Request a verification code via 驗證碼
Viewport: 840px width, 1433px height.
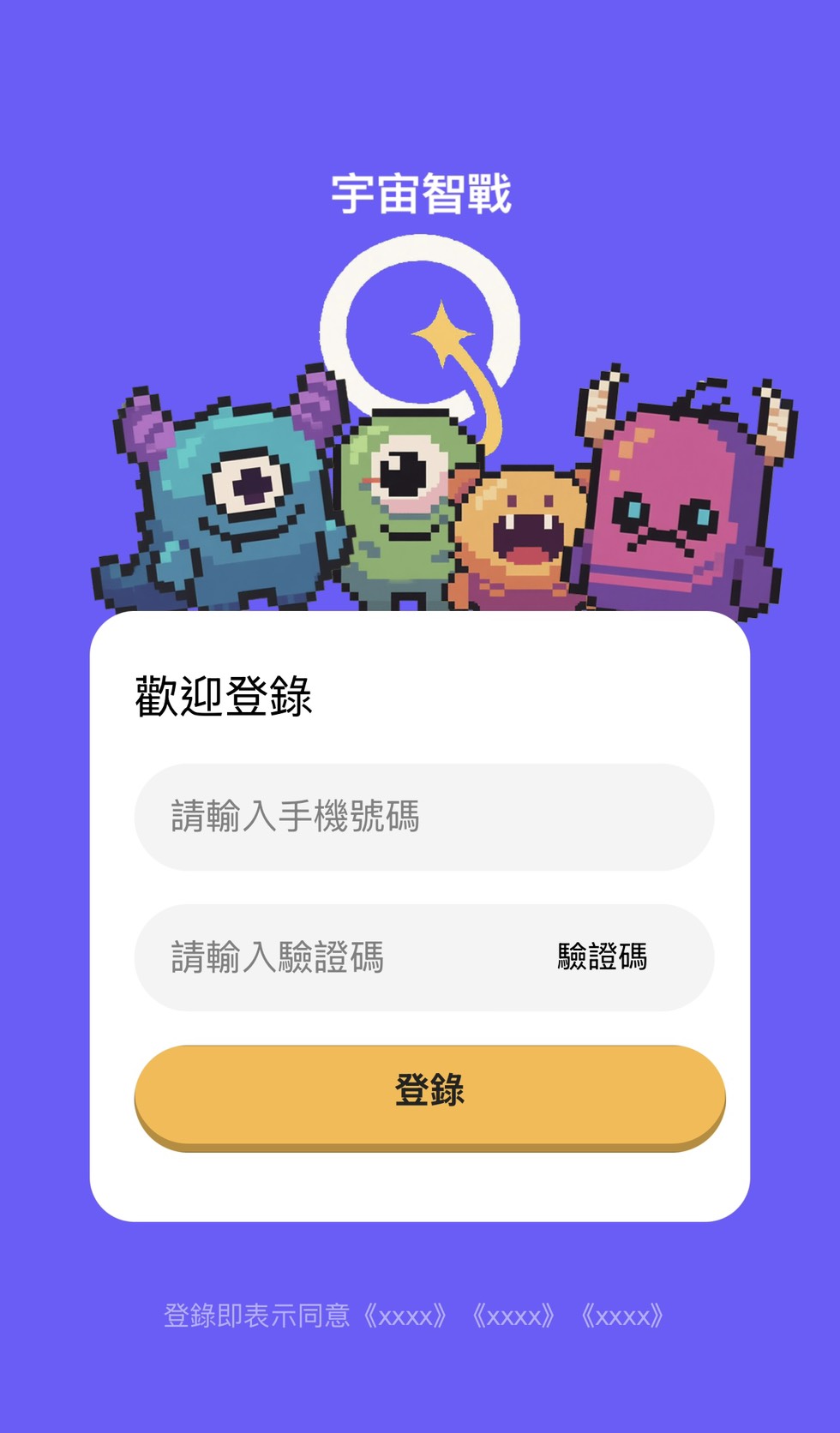[603, 956]
